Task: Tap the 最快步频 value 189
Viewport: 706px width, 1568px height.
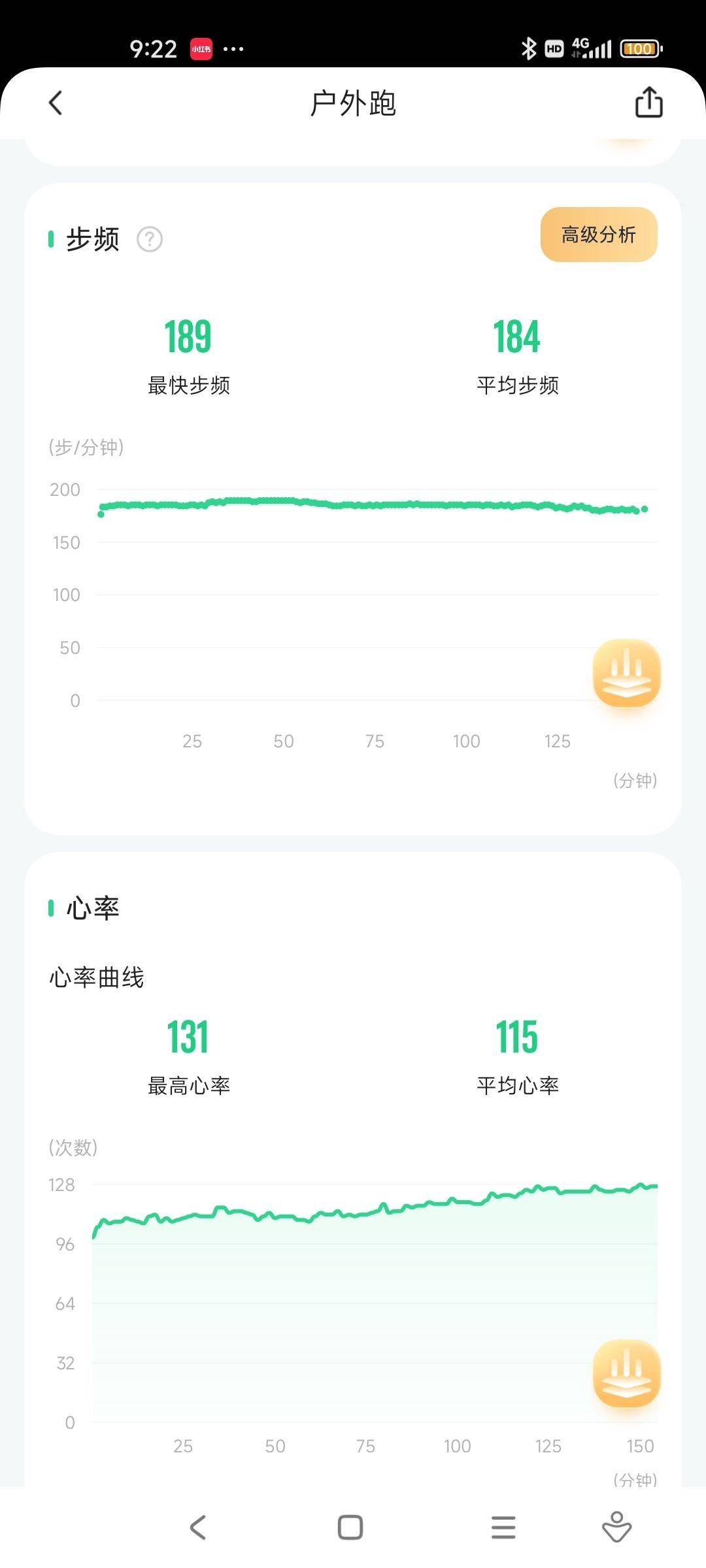Action: point(187,337)
